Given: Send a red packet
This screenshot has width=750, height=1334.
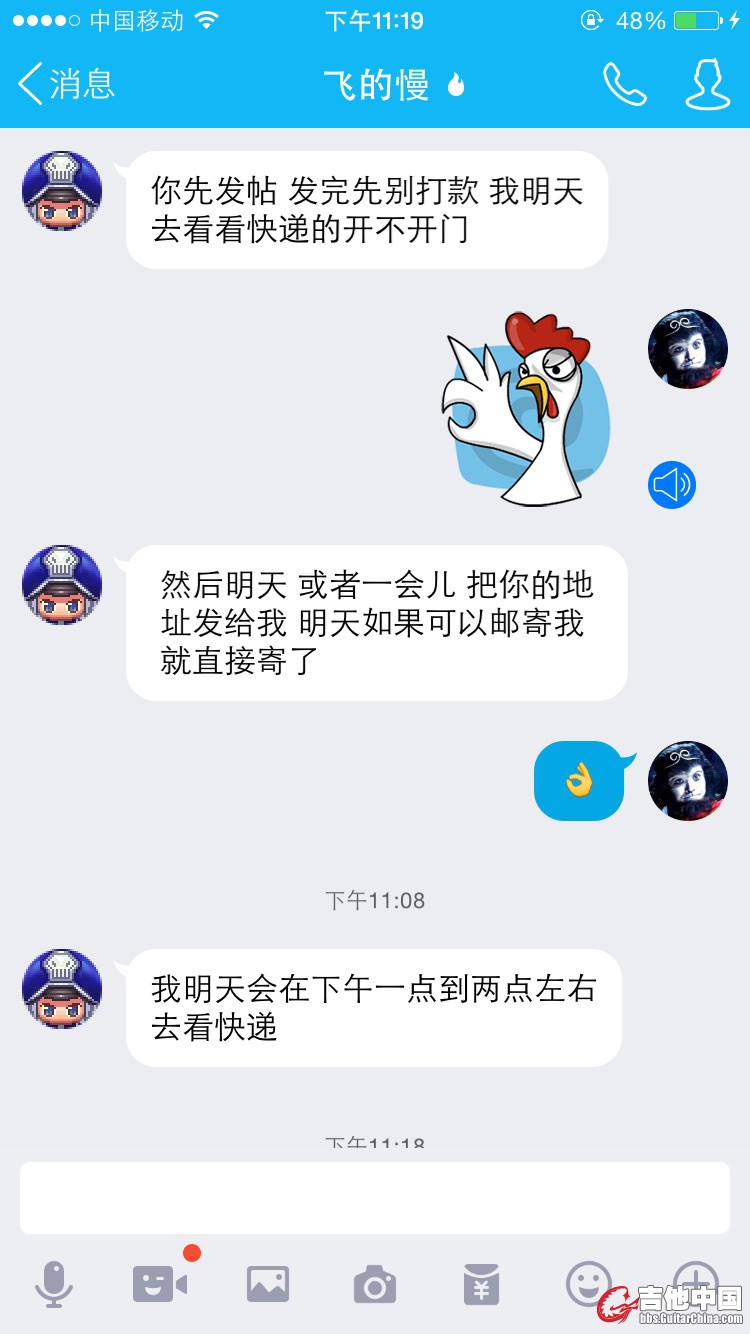Looking at the screenshot, I should 482,1283.
